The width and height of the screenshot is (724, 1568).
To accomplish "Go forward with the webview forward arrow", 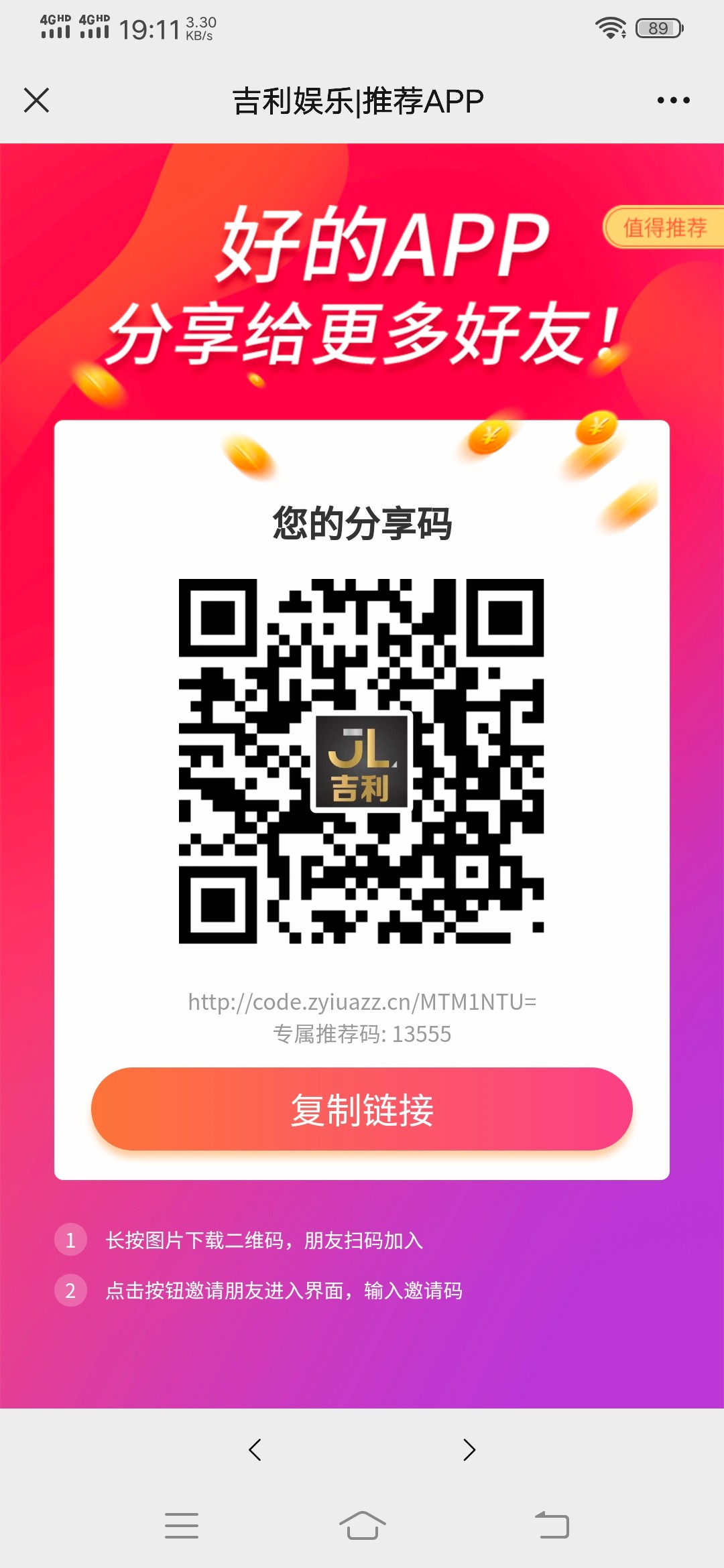I will point(469,1449).
